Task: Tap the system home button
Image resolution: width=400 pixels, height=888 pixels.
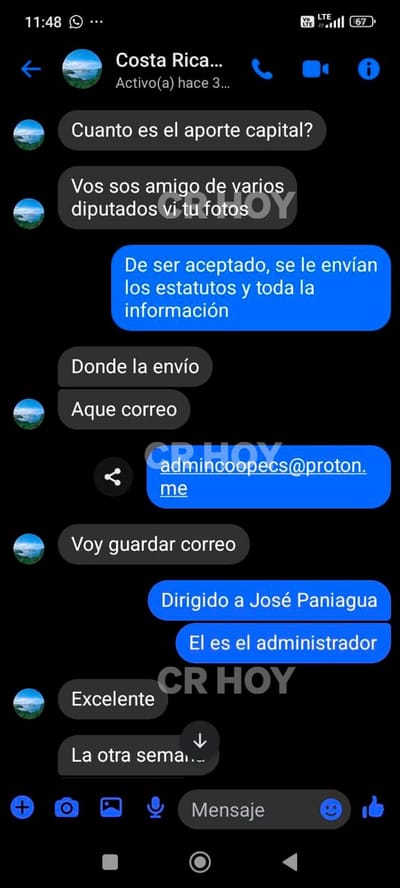Action: 199,862
